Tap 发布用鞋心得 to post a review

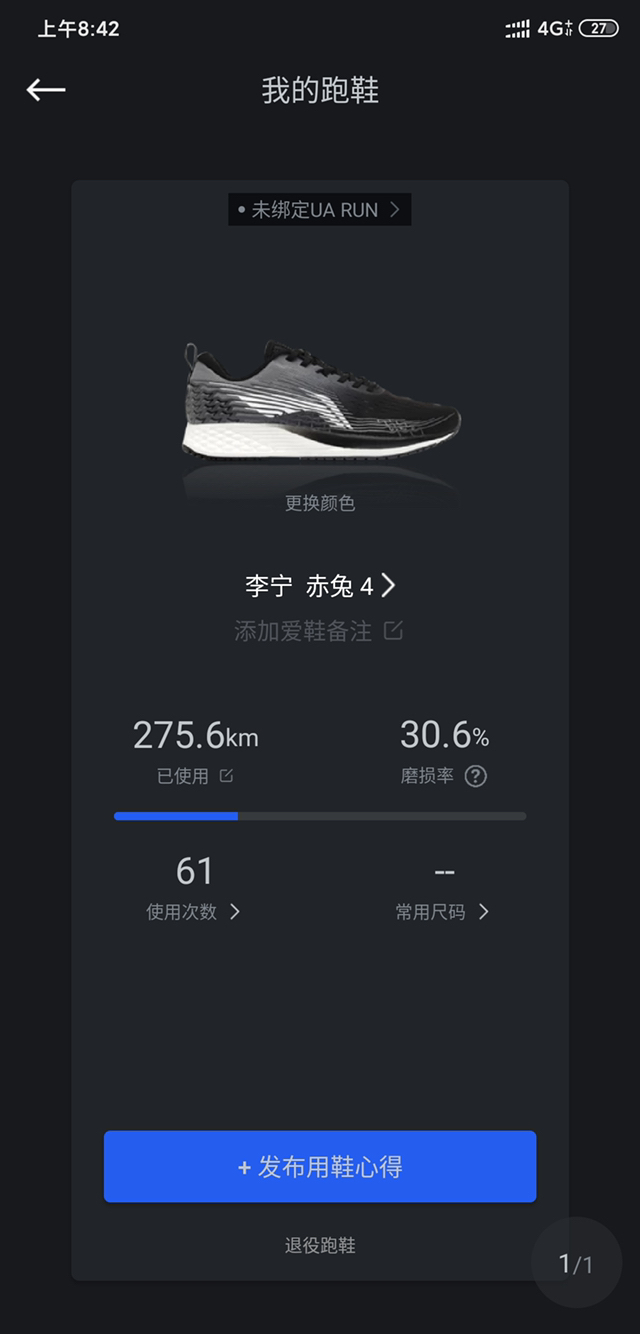coord(320,1167)
